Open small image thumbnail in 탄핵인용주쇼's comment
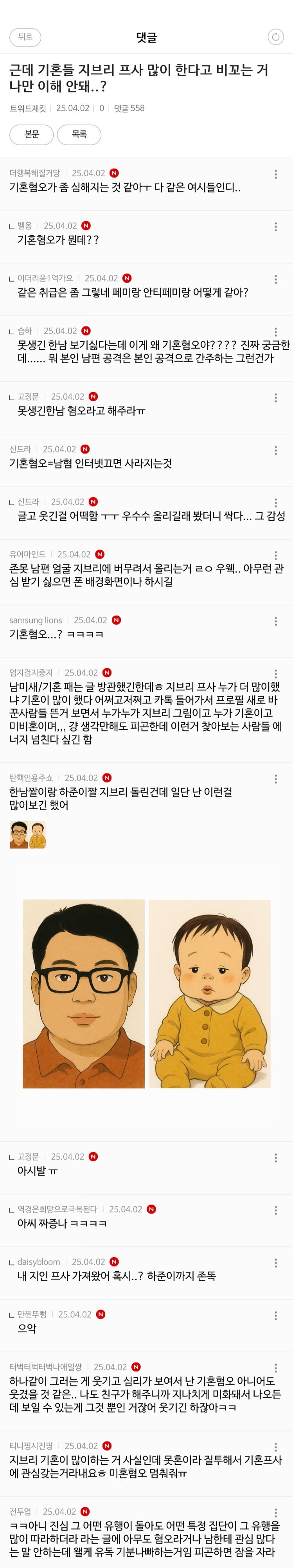293x1568 pixels. [x=28, y=834]
